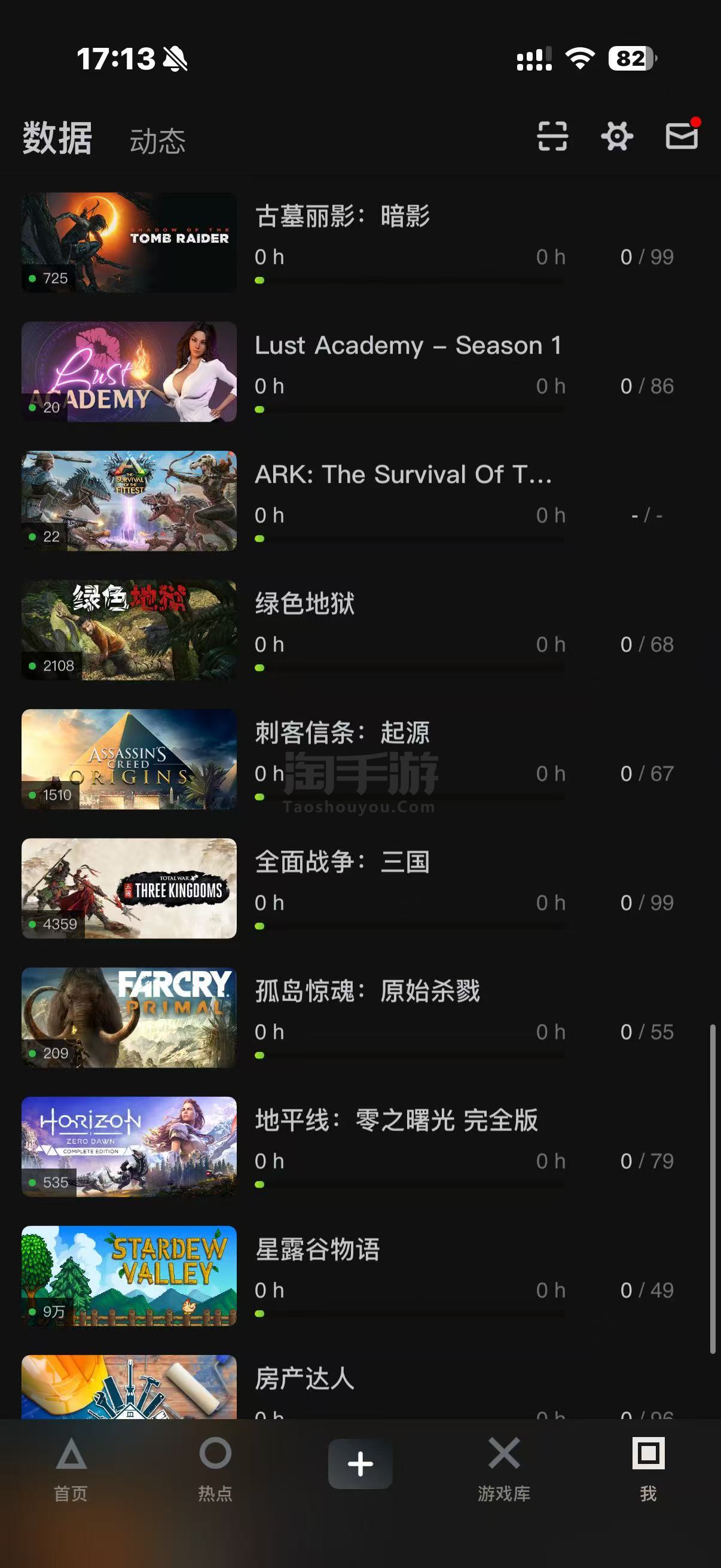Screen dimensions: 721x1568
Task: Open the scan icon in header
Action: (552, 136)
